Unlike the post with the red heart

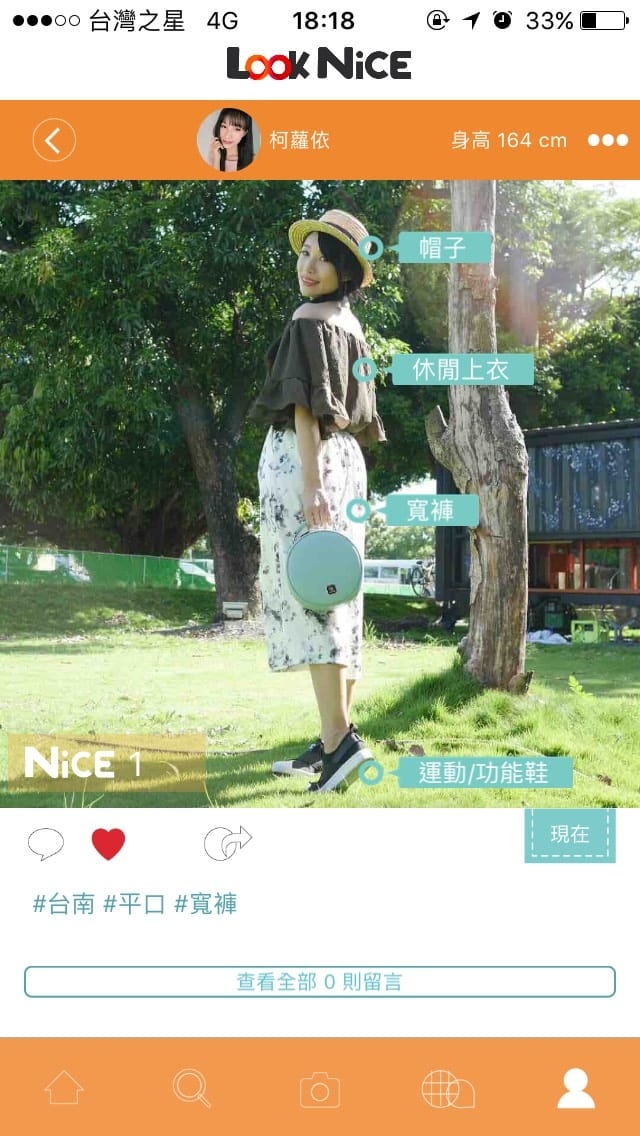coord(108,844)
